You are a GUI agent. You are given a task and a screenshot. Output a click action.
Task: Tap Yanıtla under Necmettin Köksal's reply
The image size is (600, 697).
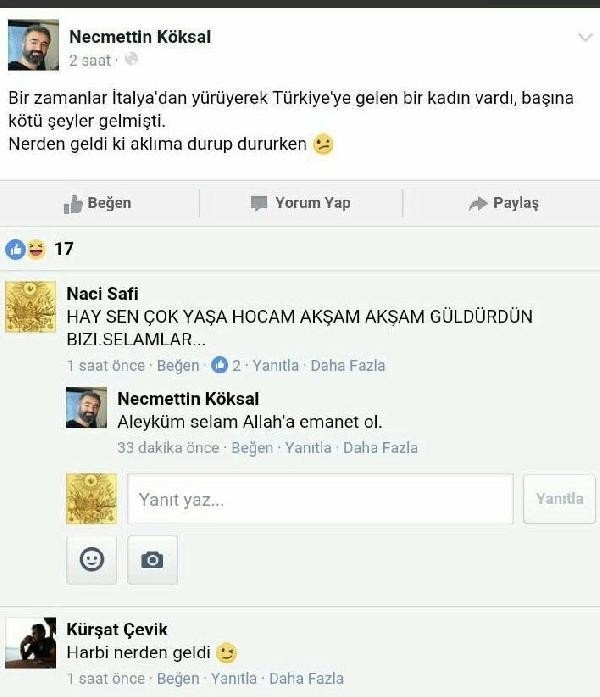pos(308,448)
